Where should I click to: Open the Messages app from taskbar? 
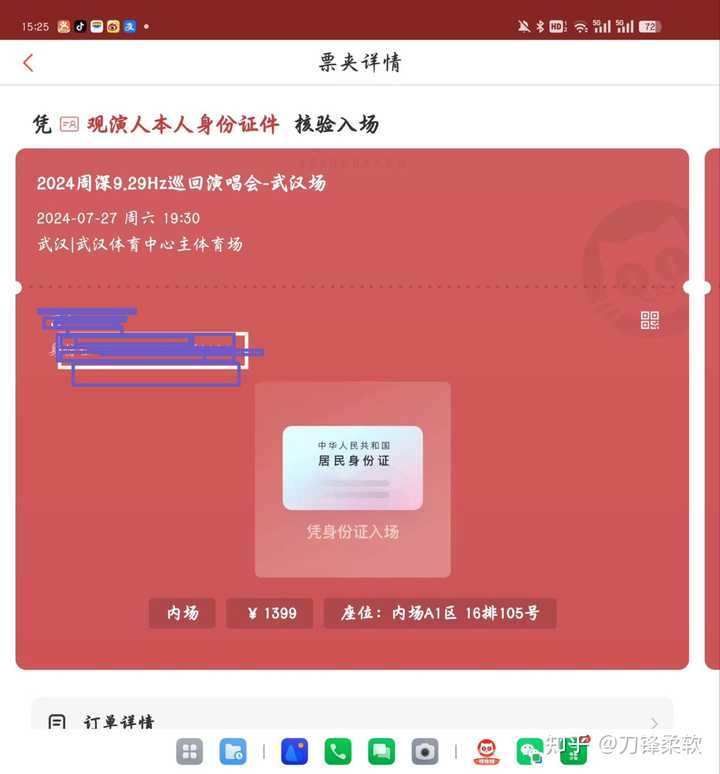[381, 751]
